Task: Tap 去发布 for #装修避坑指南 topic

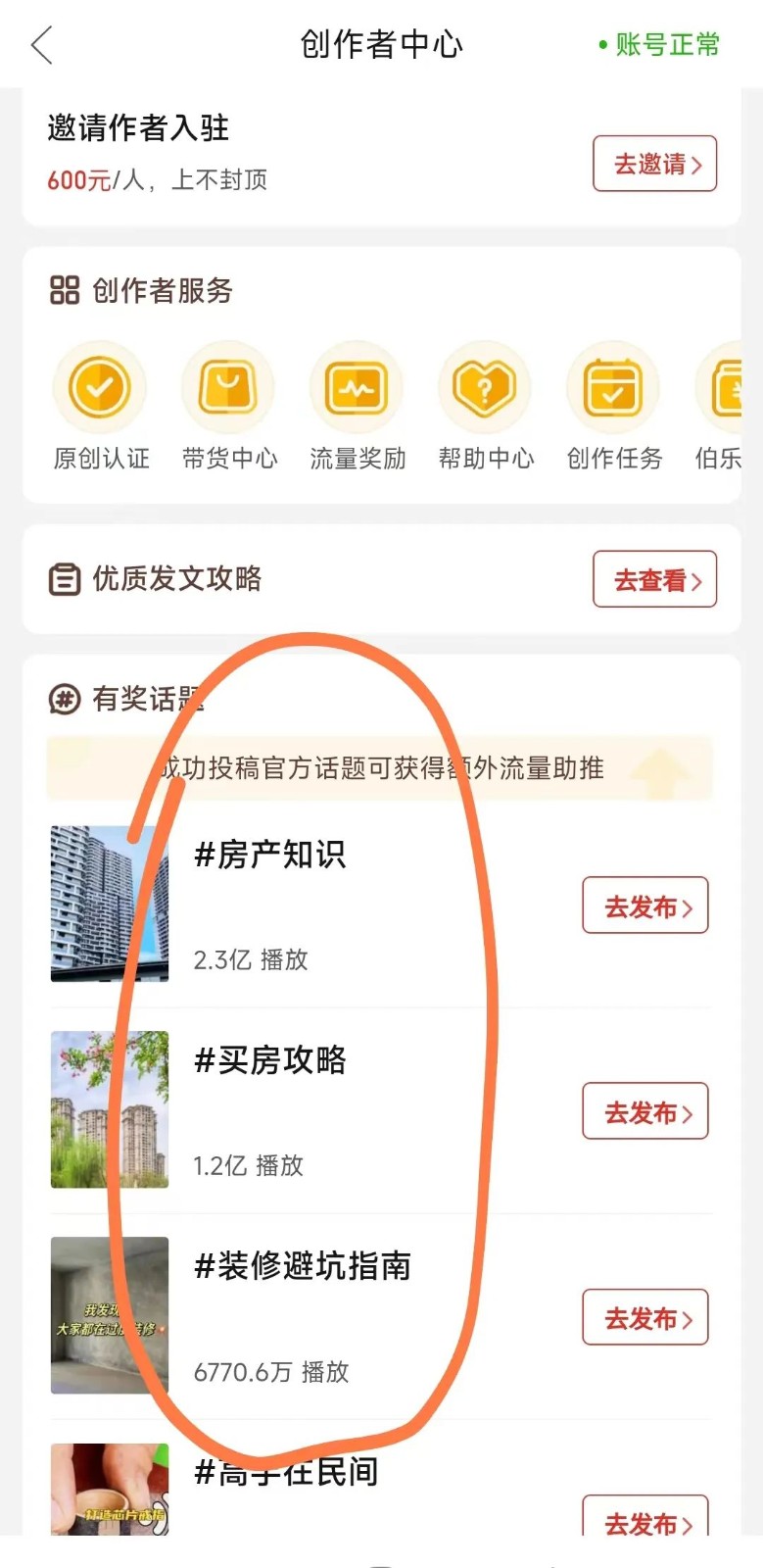Action: (x=645, y=1318)
